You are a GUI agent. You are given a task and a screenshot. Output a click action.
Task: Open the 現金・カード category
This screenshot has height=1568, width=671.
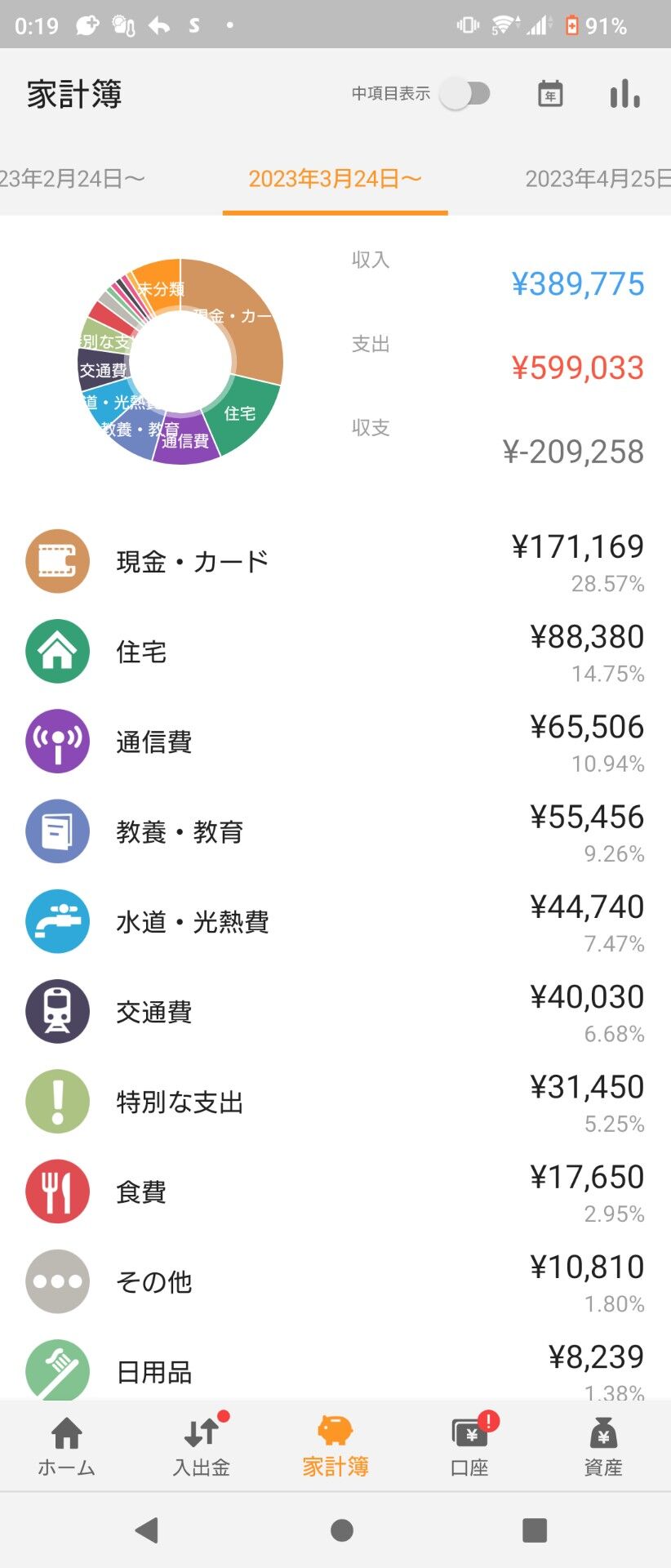point(335,562)
